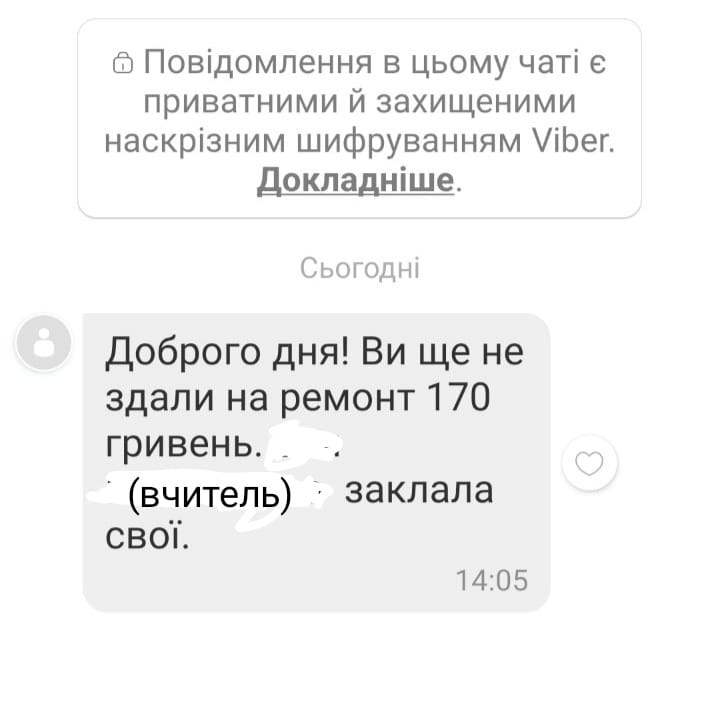The height and width of the screenshot is (702, 720).
Task: Open the sender's profile avatar
Action: (x=44, y=342)
